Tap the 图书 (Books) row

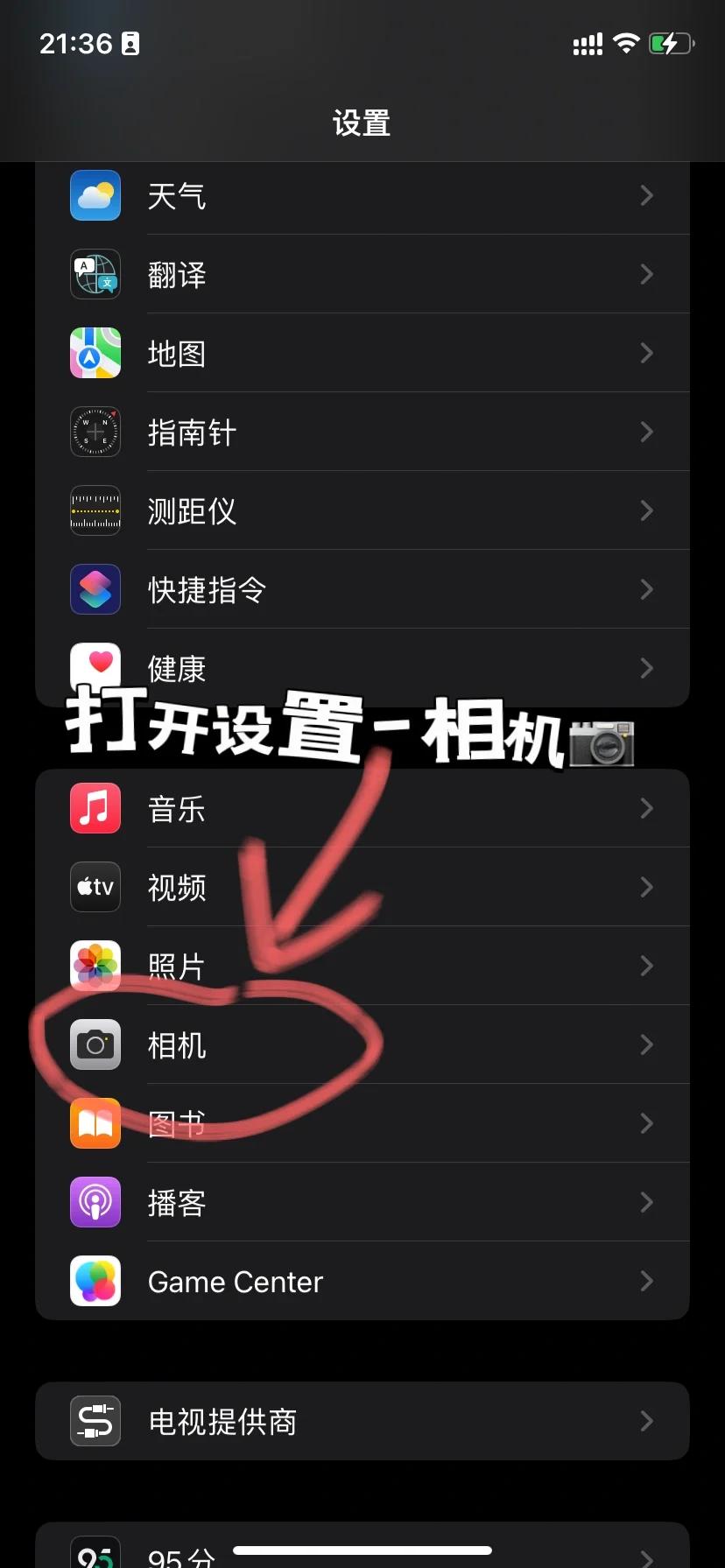362,1124
